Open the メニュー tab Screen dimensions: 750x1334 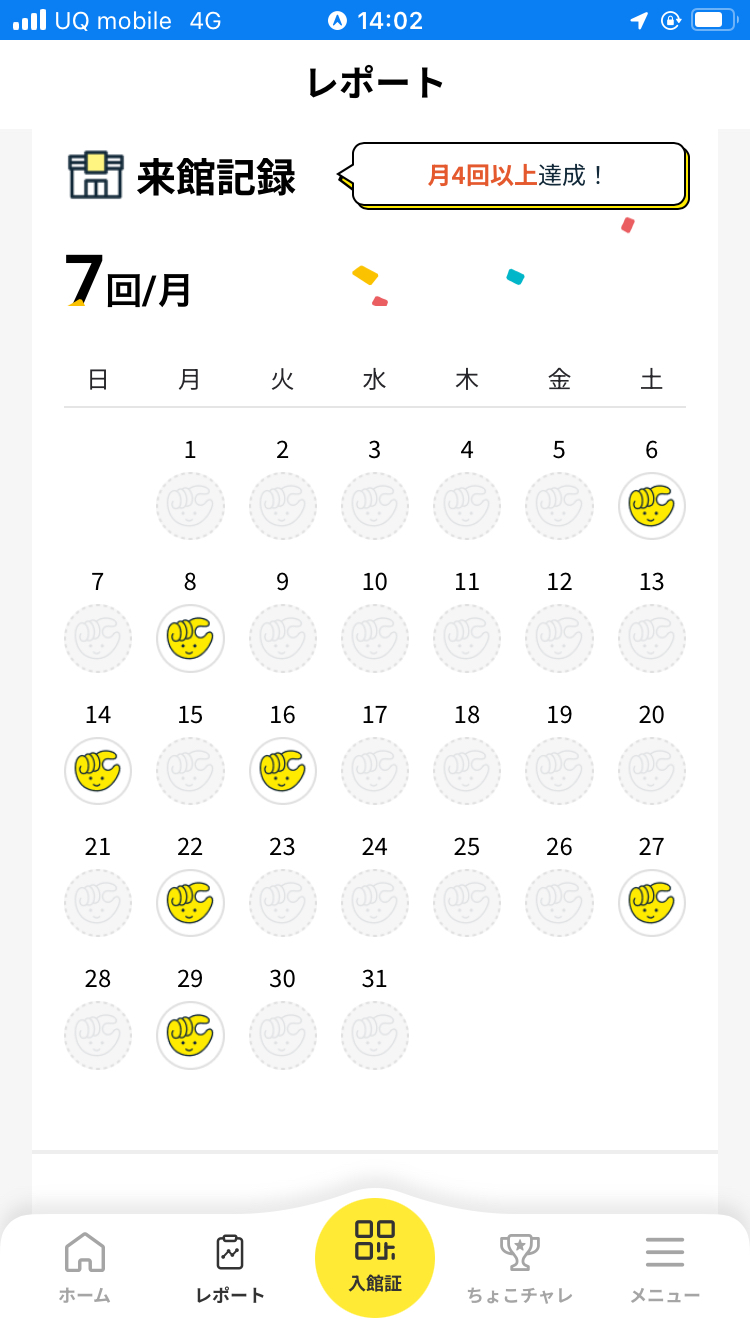point(665,1267)
